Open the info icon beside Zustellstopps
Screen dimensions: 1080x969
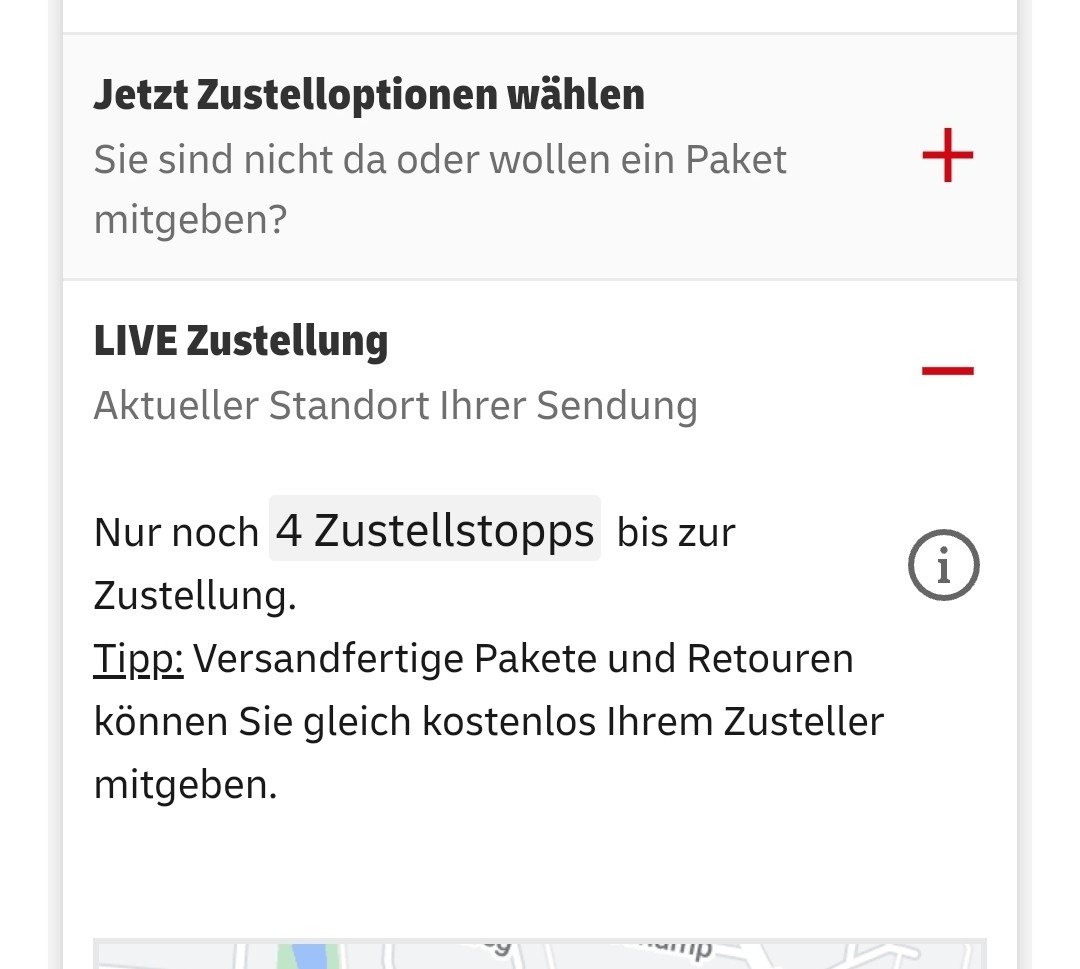[x=943, y=566]
